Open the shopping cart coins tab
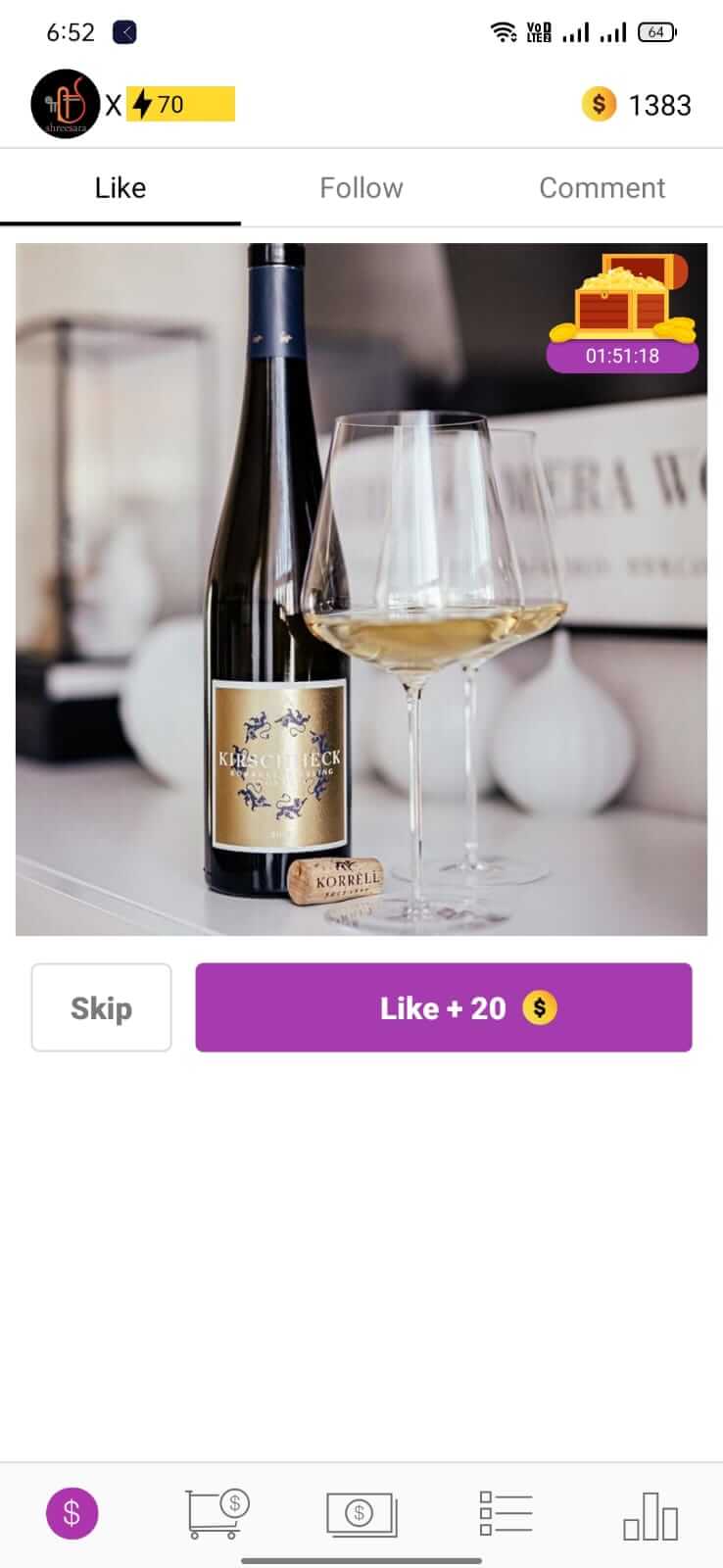723x1568 pixels. (217, 1514)
